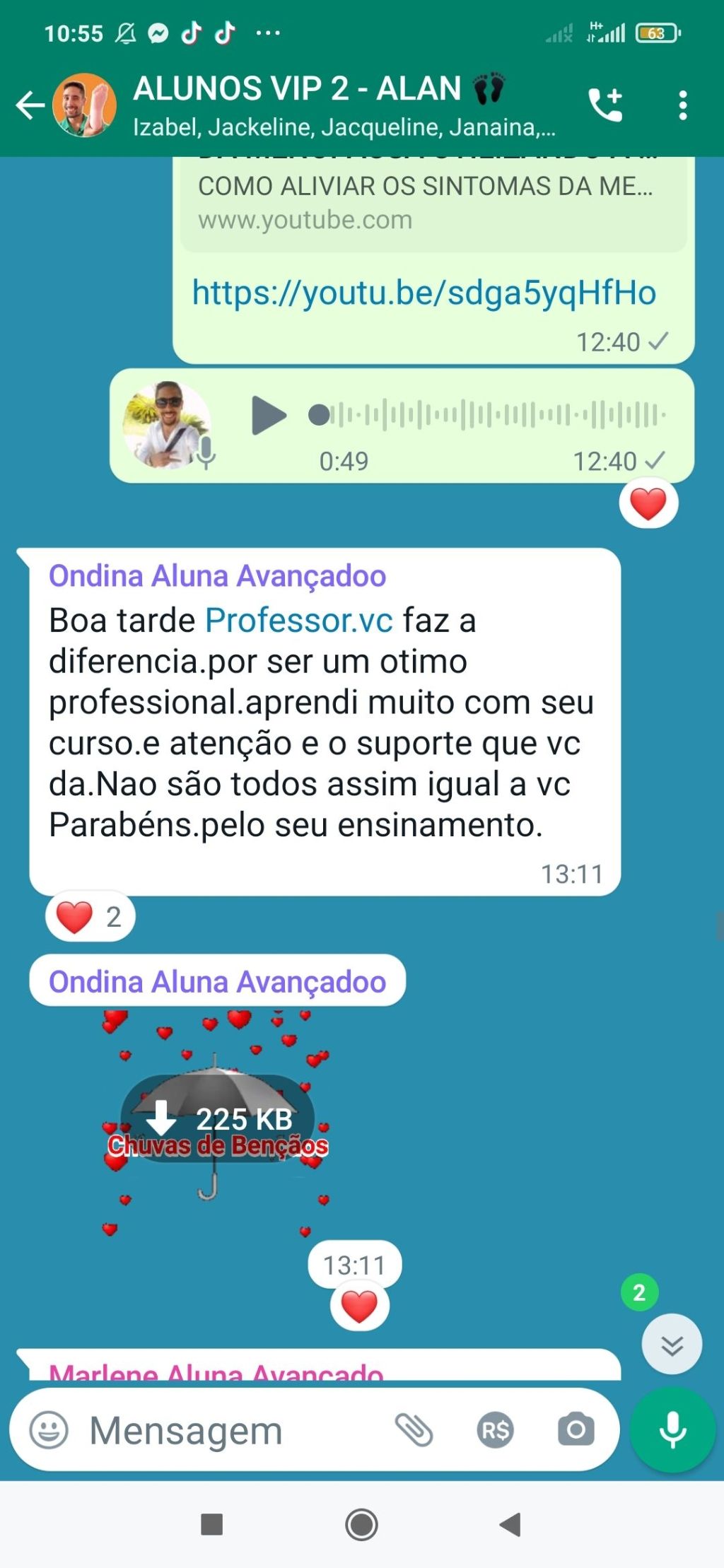Go back from the group chat
Image resolution: width=724 pixels, height=1568 pixels.
click(x=30, y=105)
